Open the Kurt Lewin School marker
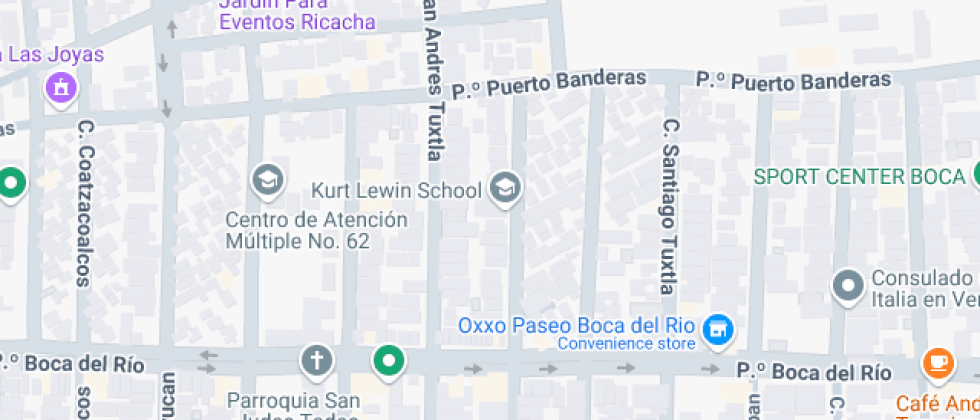Image resolution: width=980 pixels, height=420 pixels. click(x=506, y=189)
